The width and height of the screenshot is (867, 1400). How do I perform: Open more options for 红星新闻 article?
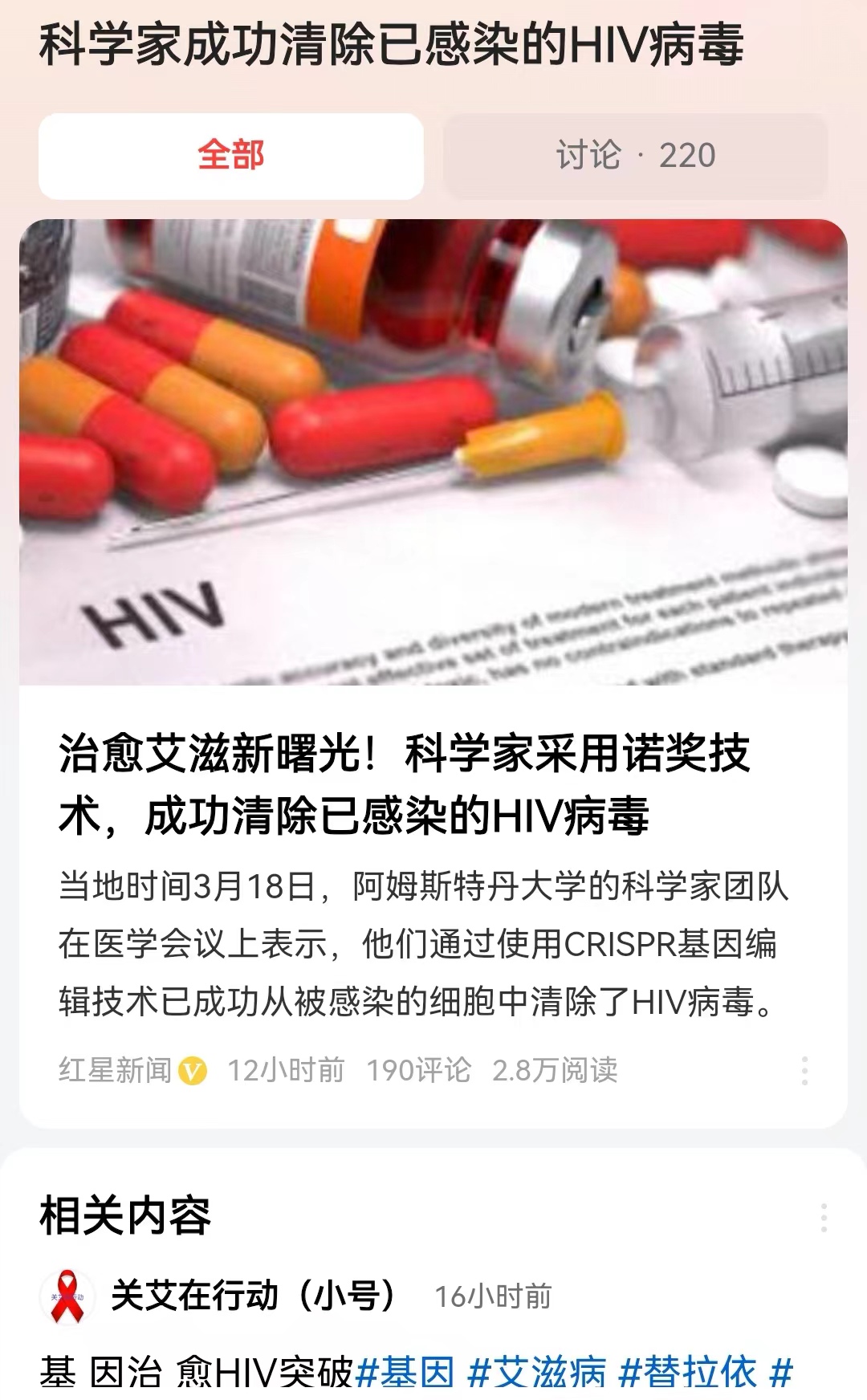pyautogui.click(x=804, y=1071)
